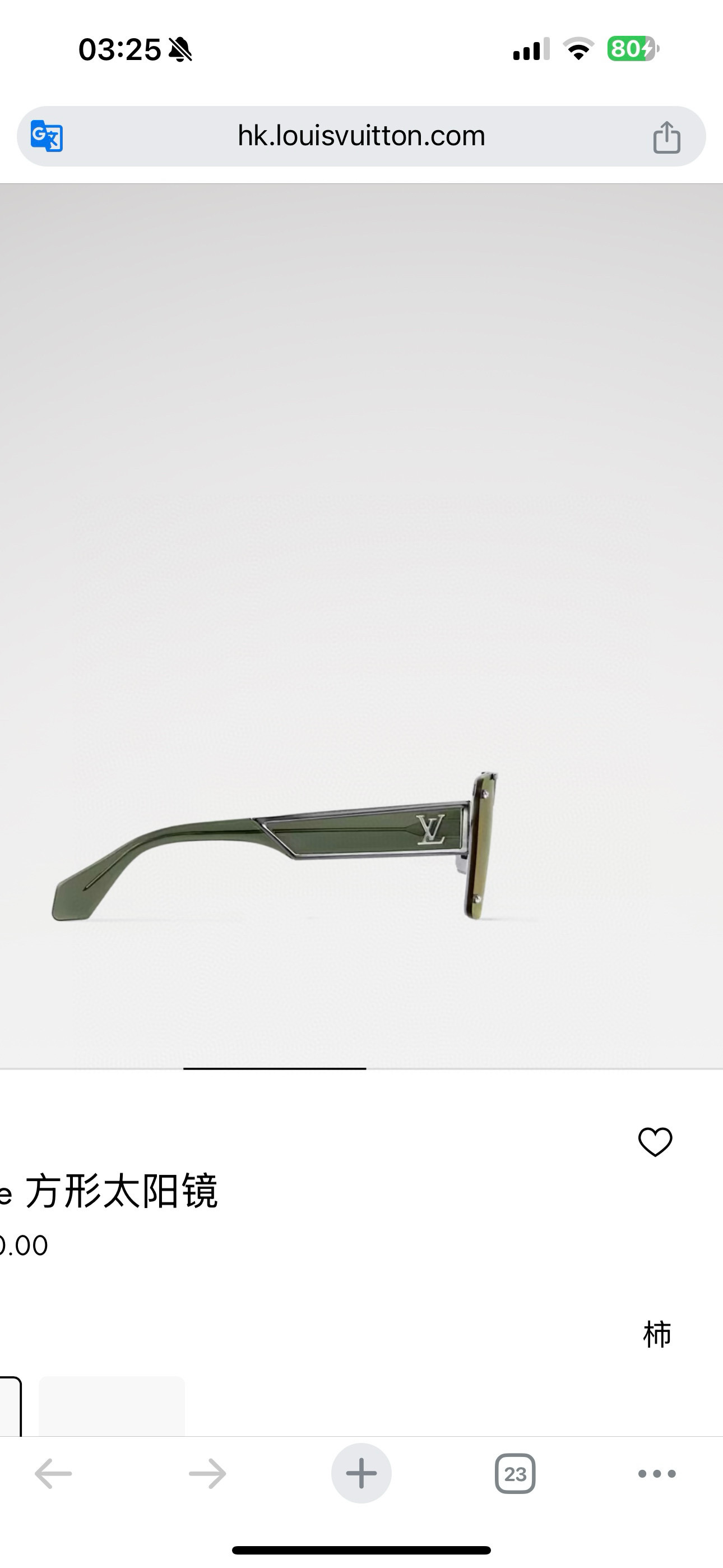Go back to the previous page
This screenshot has width=723, height=1568.
pyautogui.click(x=54, y=1474)
